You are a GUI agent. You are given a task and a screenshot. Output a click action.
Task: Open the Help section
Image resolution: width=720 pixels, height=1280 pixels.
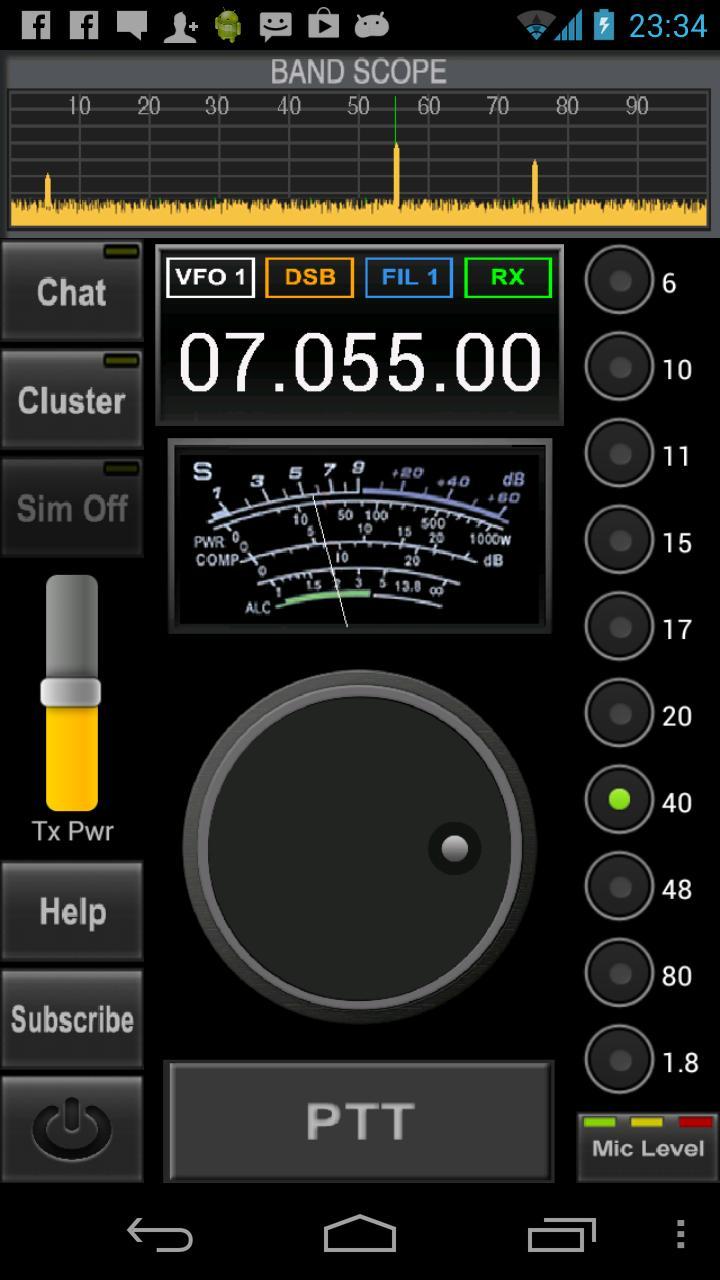tap(72, 911)
